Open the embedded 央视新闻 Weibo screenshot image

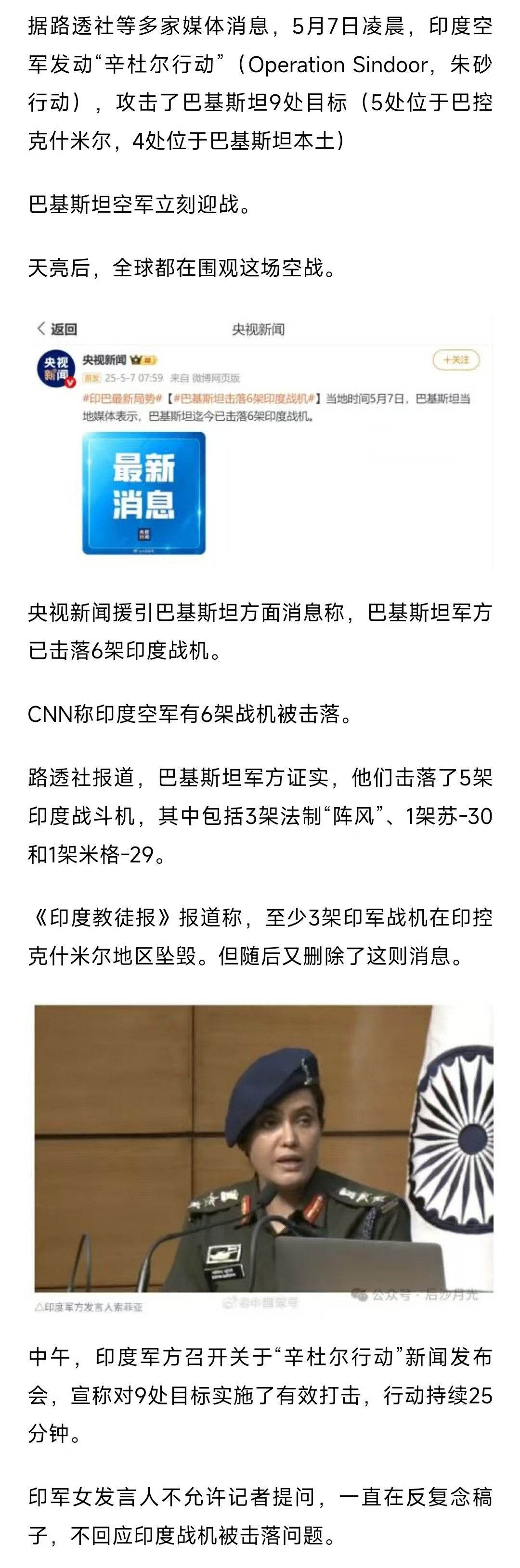click(x=262, y=442)
